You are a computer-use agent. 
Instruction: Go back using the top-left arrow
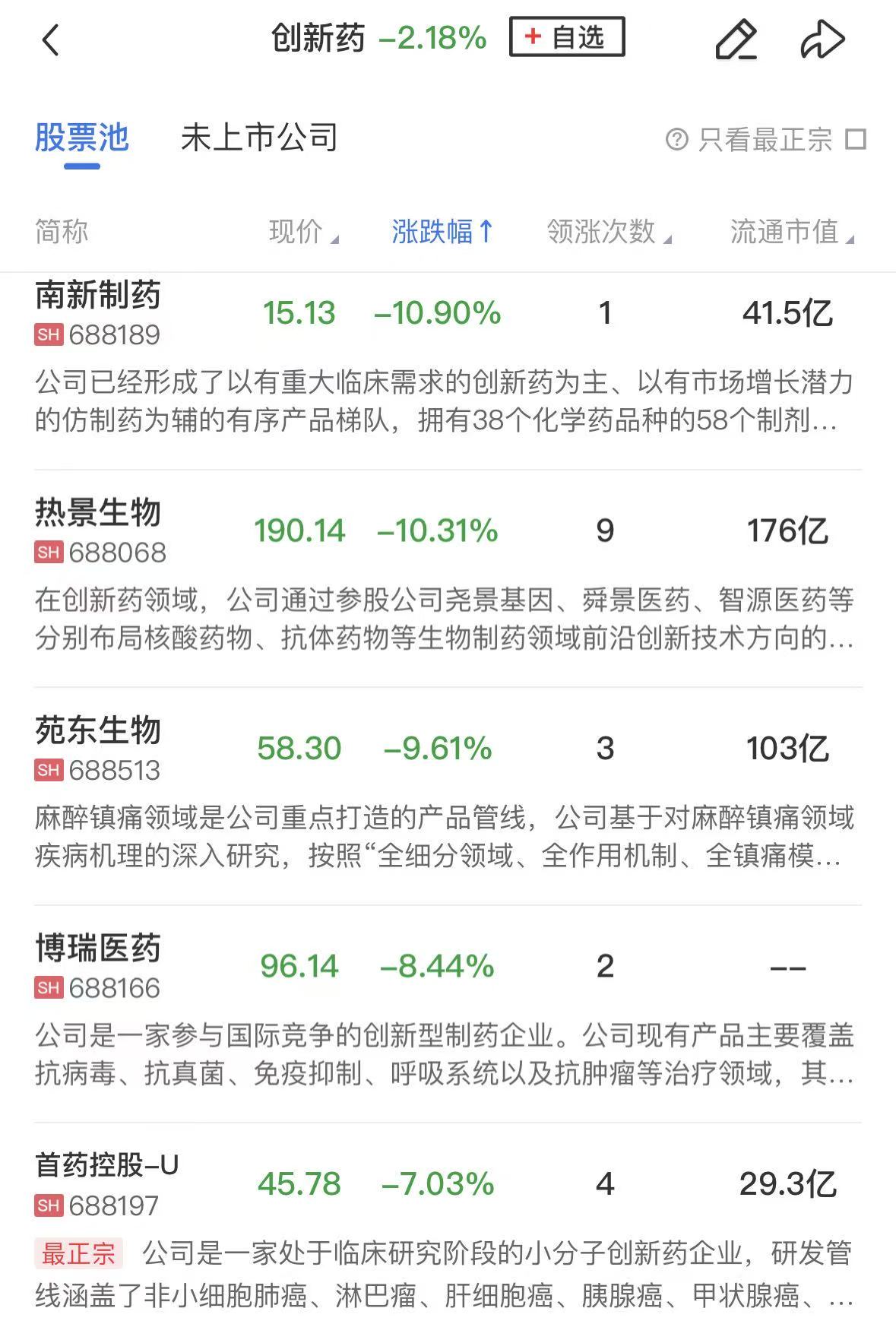coord(51,40)
